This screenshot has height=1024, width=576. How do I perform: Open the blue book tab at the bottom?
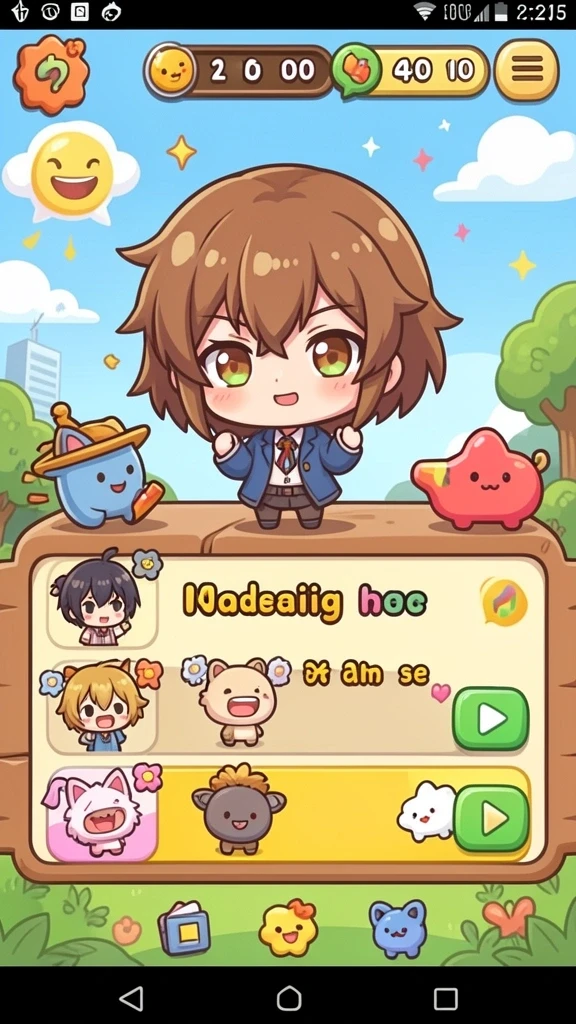coord(184,929)
